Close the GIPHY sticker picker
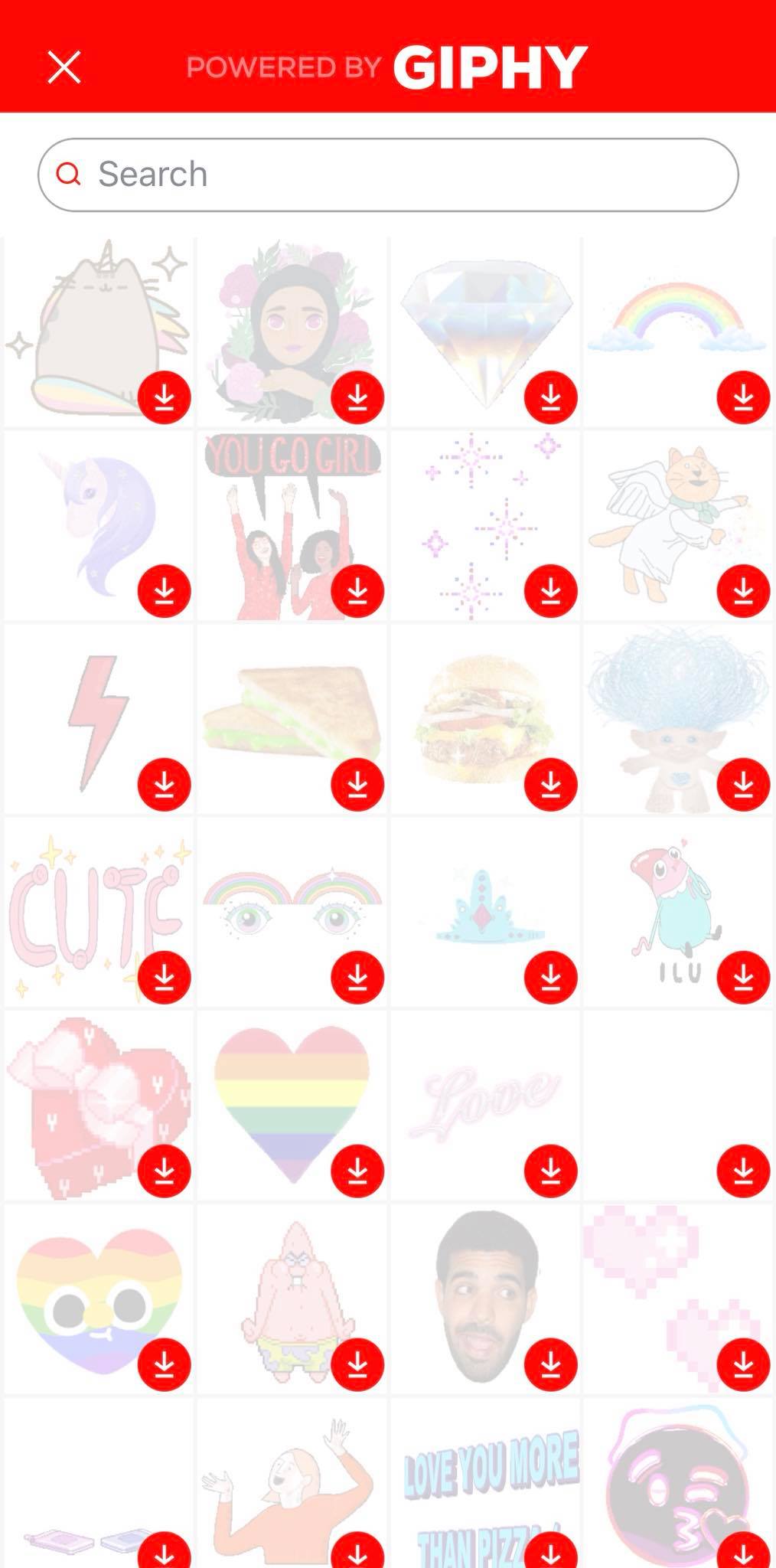The image size is (776, 1568). (x=64, y=67)
